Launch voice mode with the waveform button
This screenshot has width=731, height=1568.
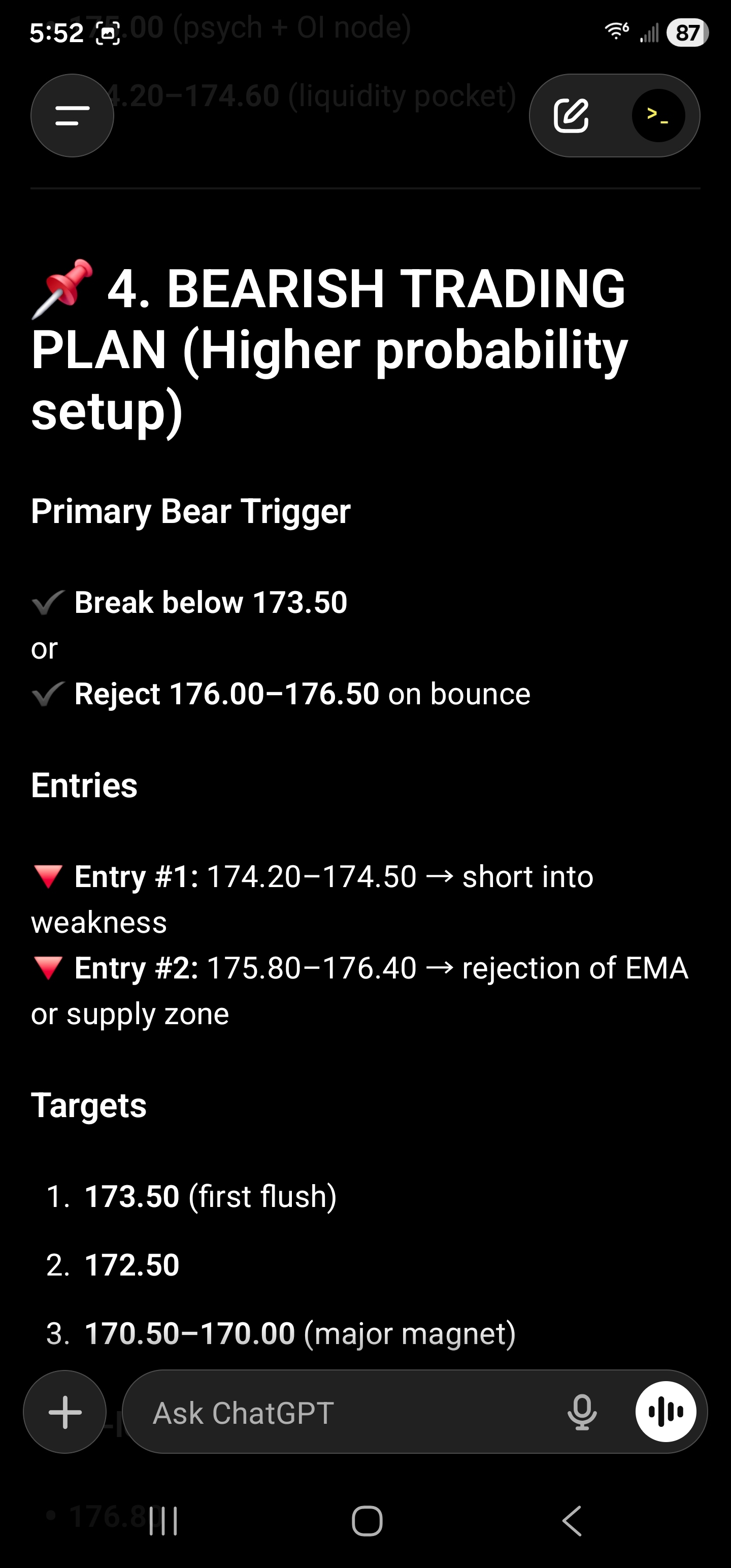coord(666,1412)
